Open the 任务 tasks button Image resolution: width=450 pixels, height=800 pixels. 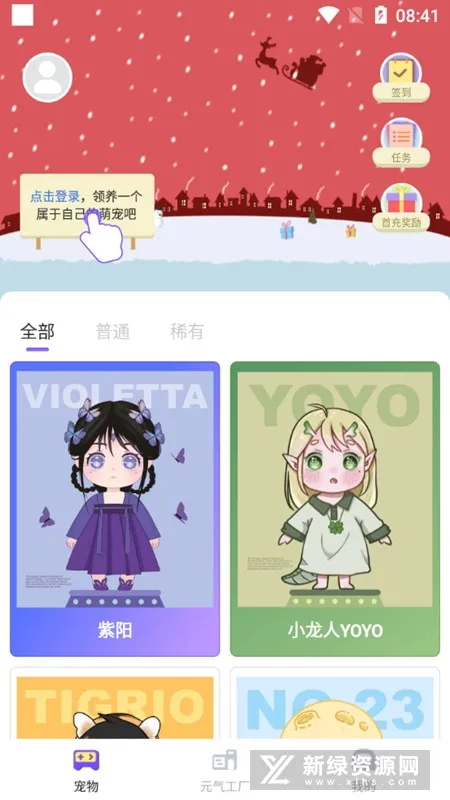401,143
